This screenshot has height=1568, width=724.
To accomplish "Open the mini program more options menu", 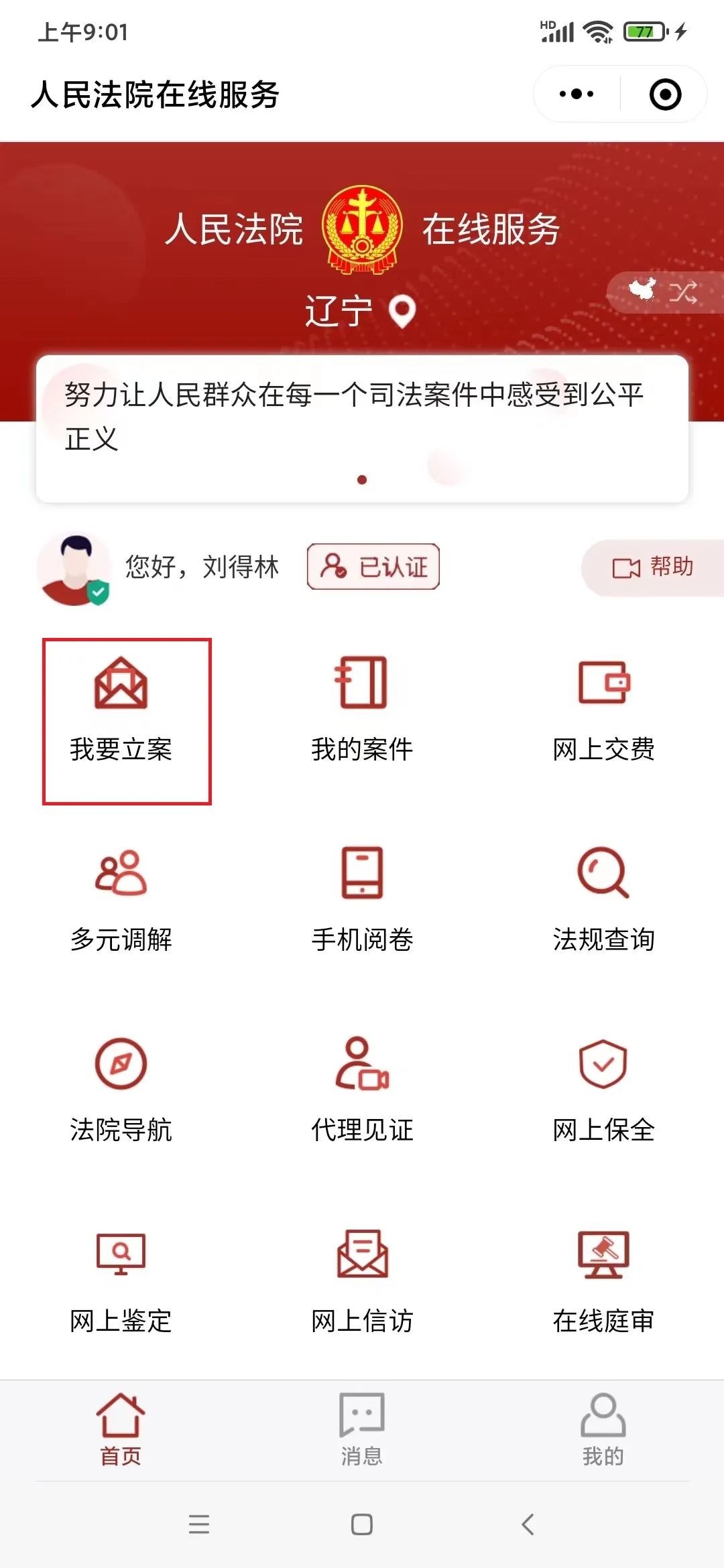I will coord(577,94).
